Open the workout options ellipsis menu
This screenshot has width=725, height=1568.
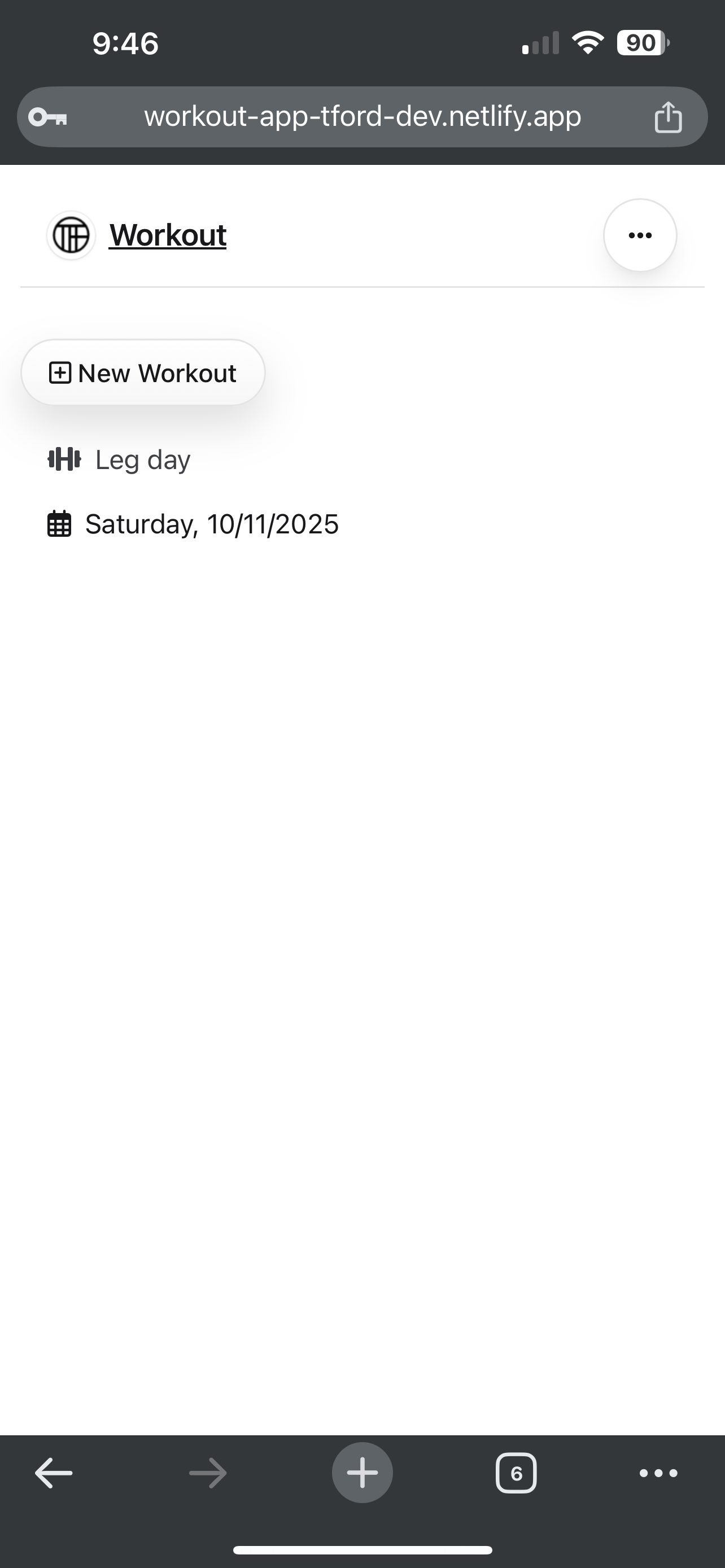pyautogui.click(x=639, y=235)
